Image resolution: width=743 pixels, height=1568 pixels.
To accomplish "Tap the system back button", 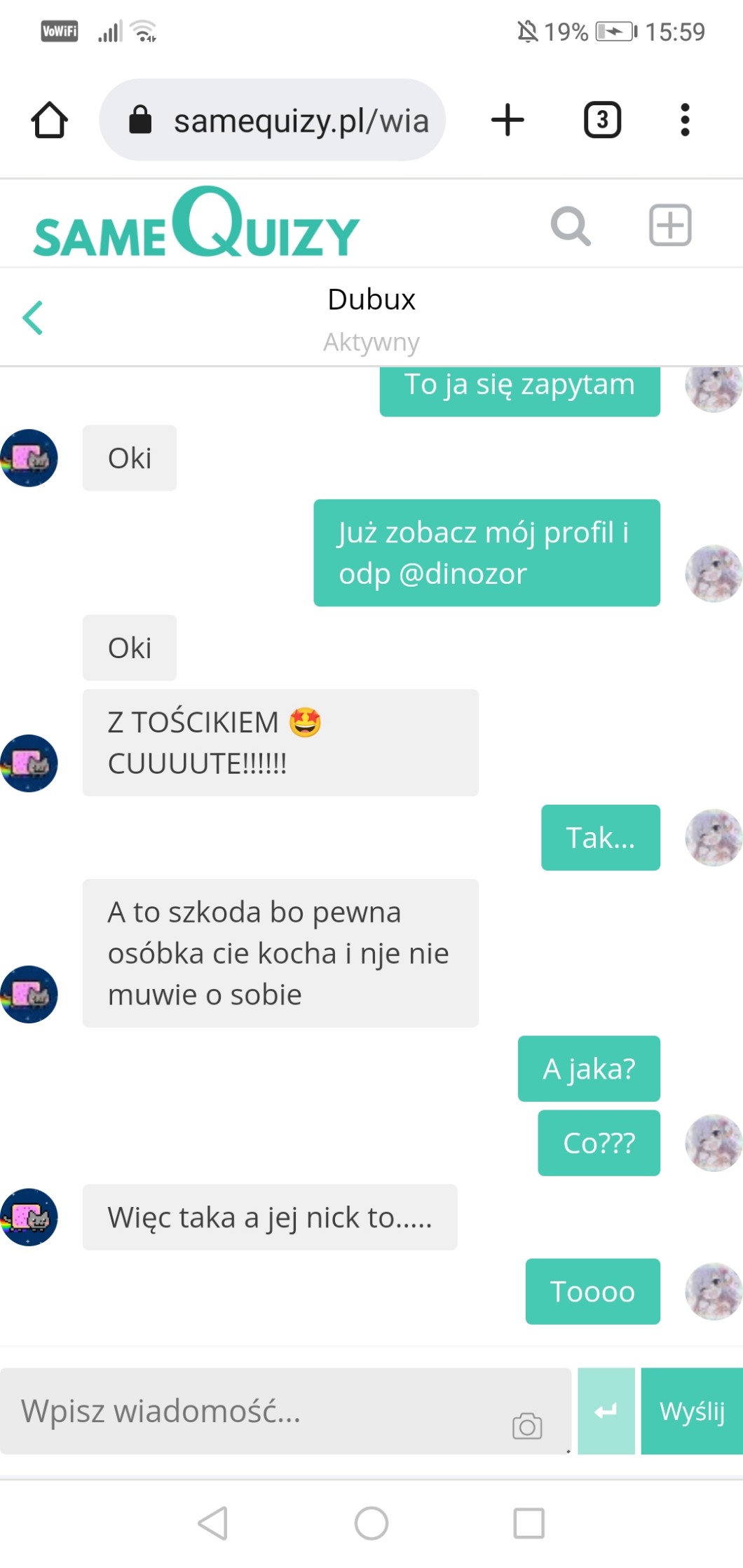I will [213, 1522].
